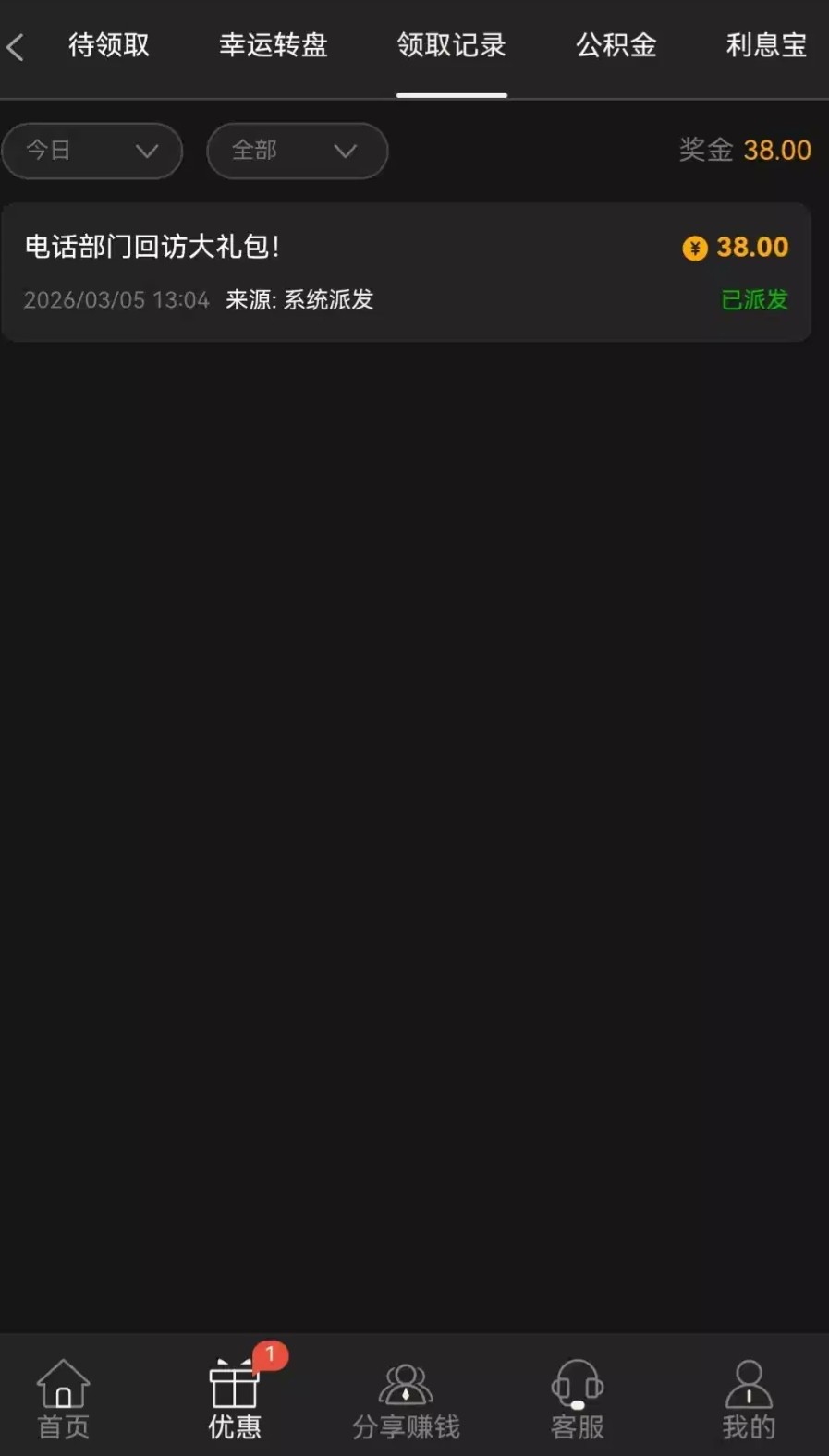Open the 幸运转盘 tab
The width and height of the screenshot is (829, 1456).
[274, 45]
